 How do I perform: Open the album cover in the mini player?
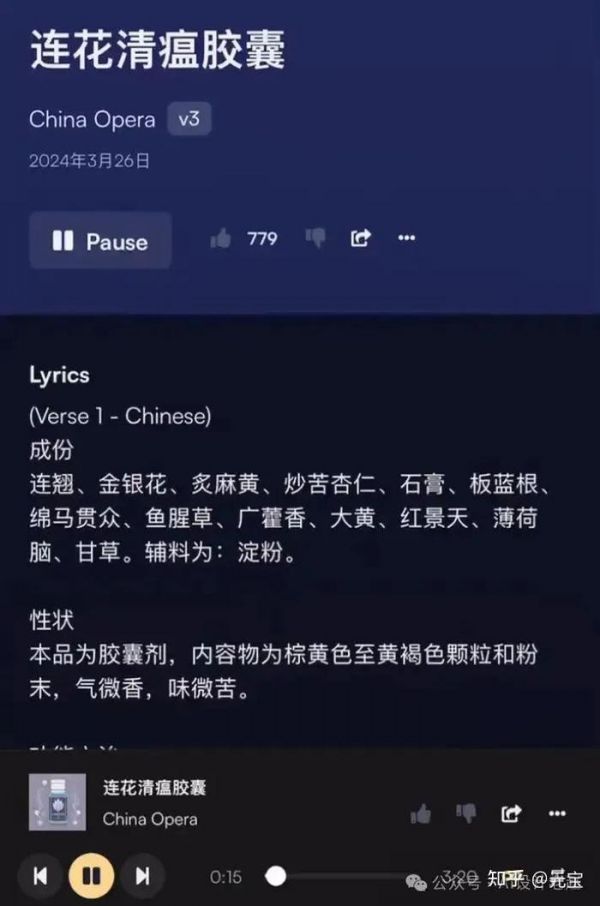pyautogui.click(x=56, y=802)
